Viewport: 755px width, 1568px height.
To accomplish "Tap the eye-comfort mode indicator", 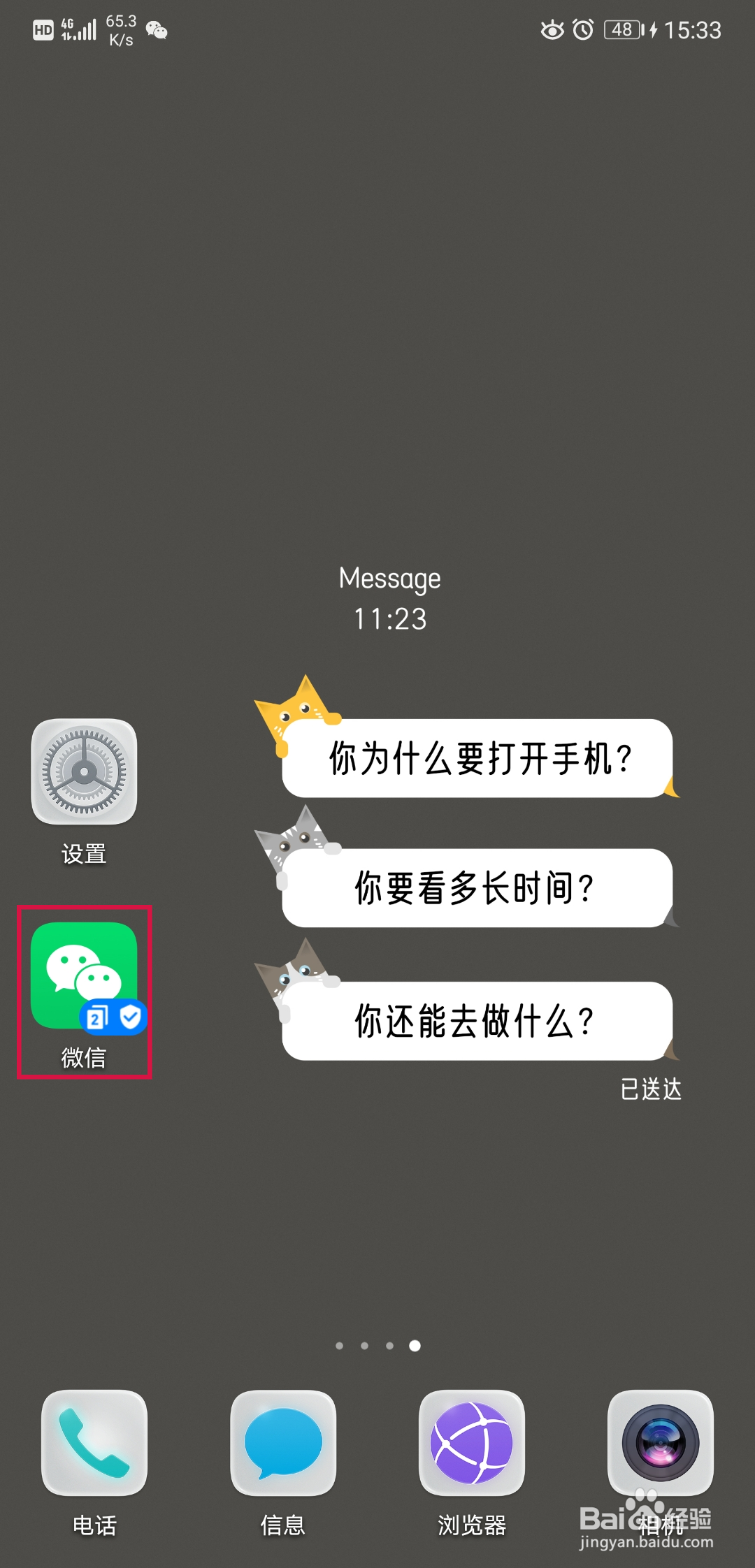I will click(x=552, y=29).
